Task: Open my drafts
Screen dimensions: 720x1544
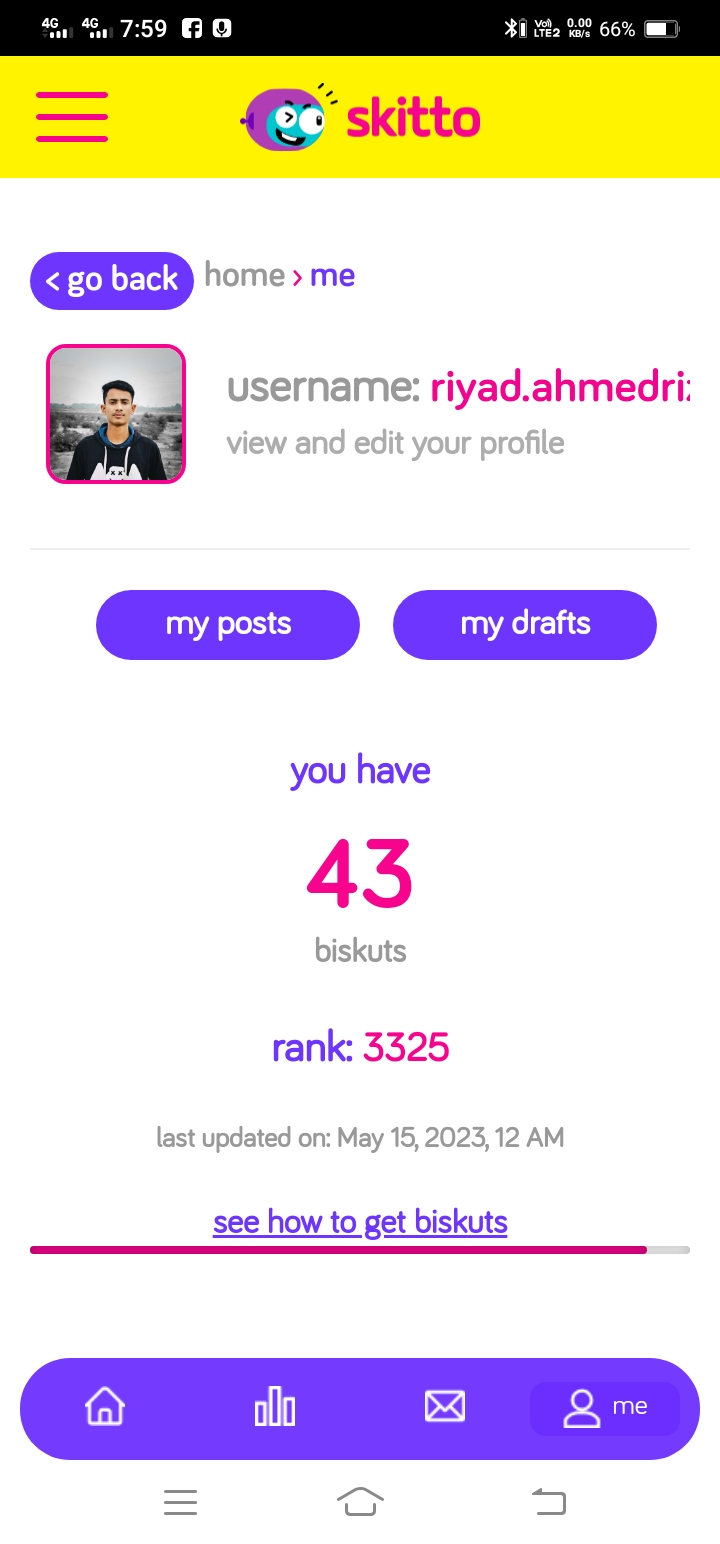Action: click(525, 624)
